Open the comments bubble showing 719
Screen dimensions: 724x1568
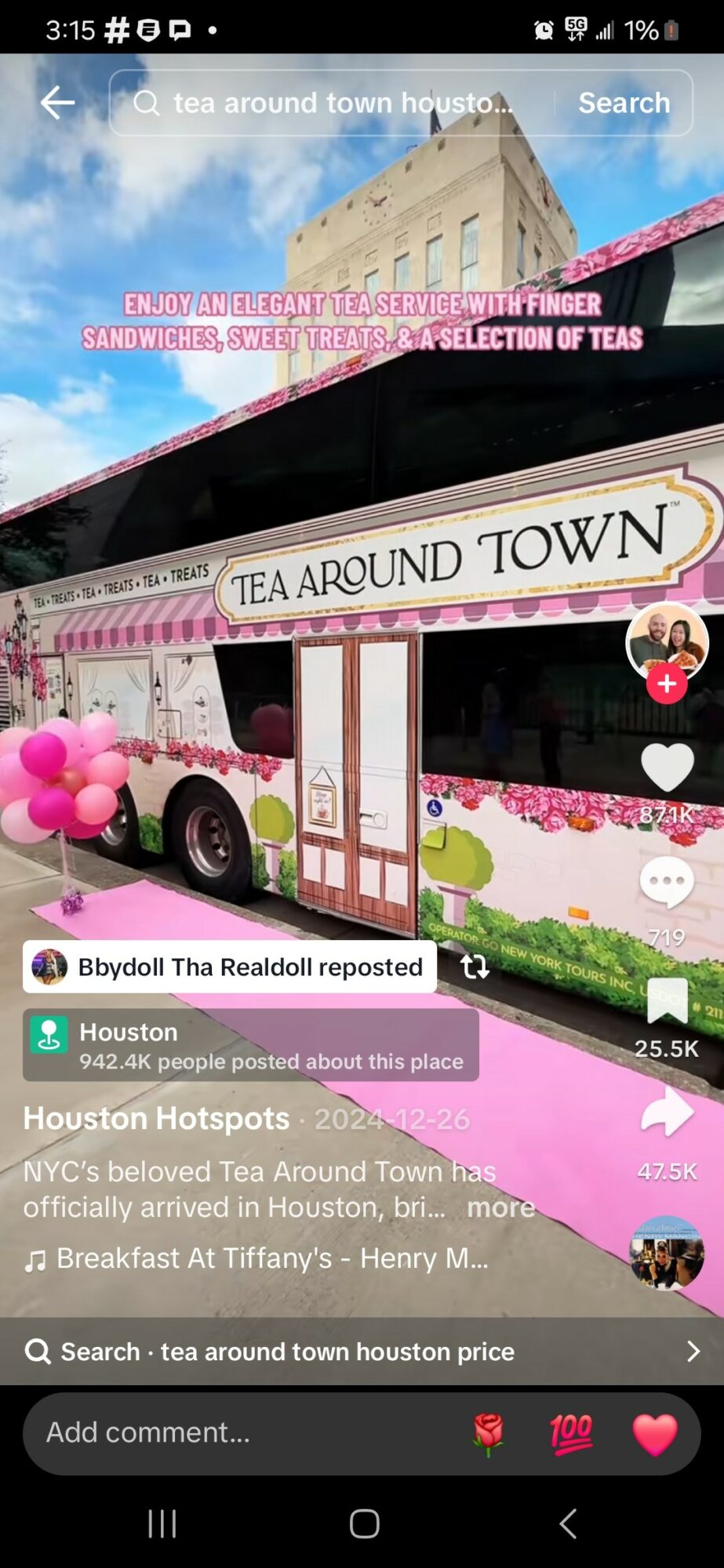667,884
